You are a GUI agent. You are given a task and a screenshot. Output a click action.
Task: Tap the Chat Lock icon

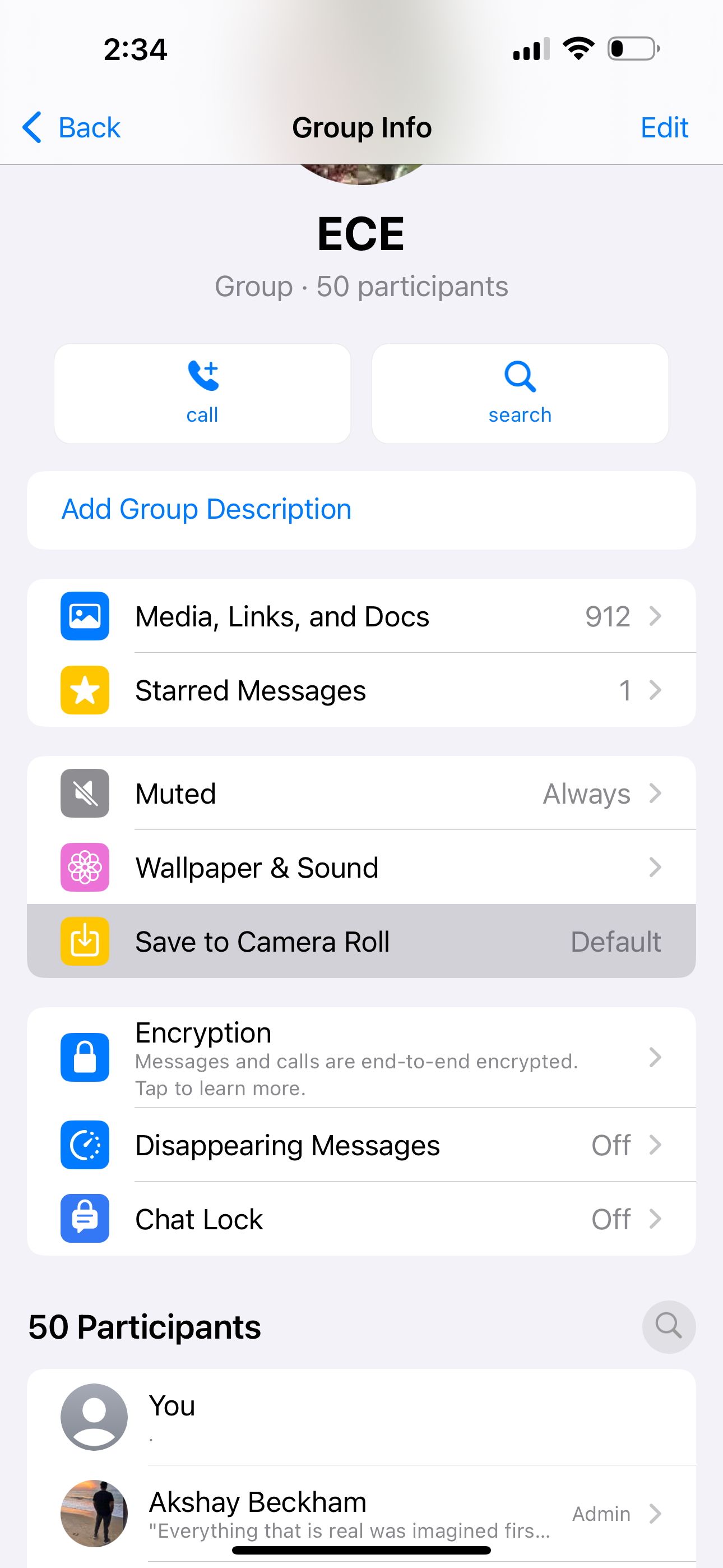tap(84, 1218)
